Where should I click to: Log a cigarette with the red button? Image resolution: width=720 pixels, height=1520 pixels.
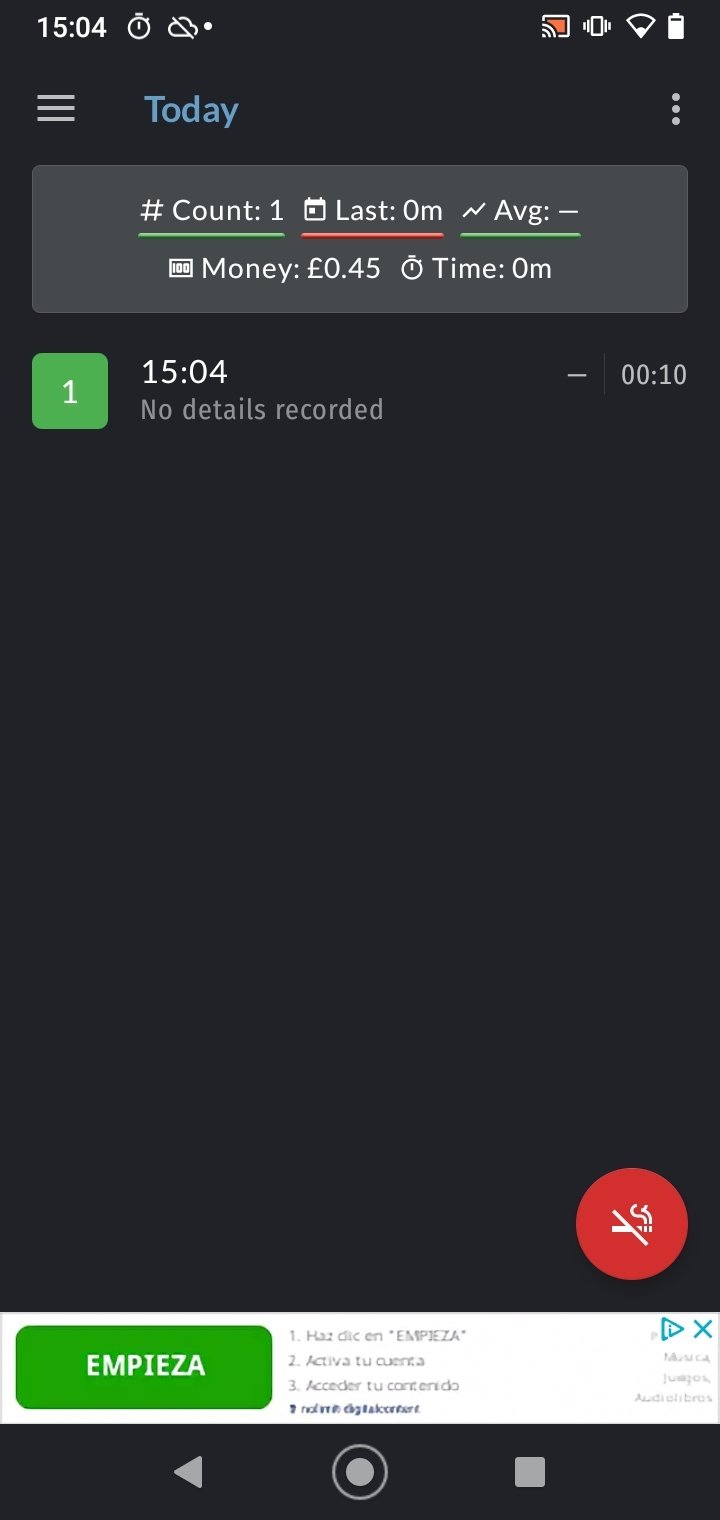pyautogui.click(x=632, y=1223)
